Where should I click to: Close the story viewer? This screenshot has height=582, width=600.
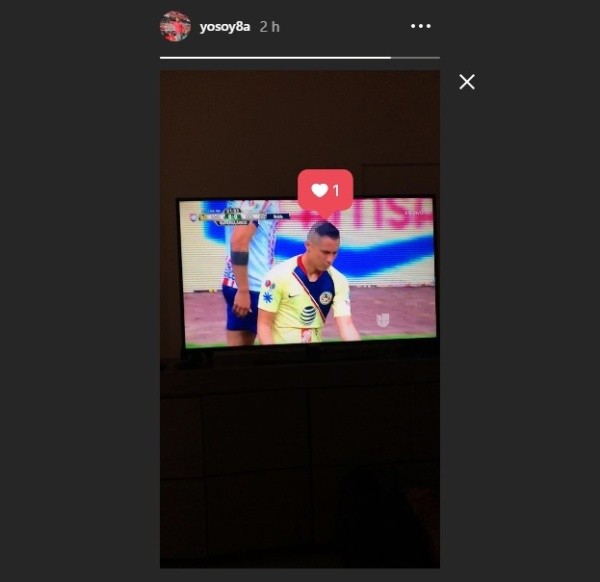point(466,82)
